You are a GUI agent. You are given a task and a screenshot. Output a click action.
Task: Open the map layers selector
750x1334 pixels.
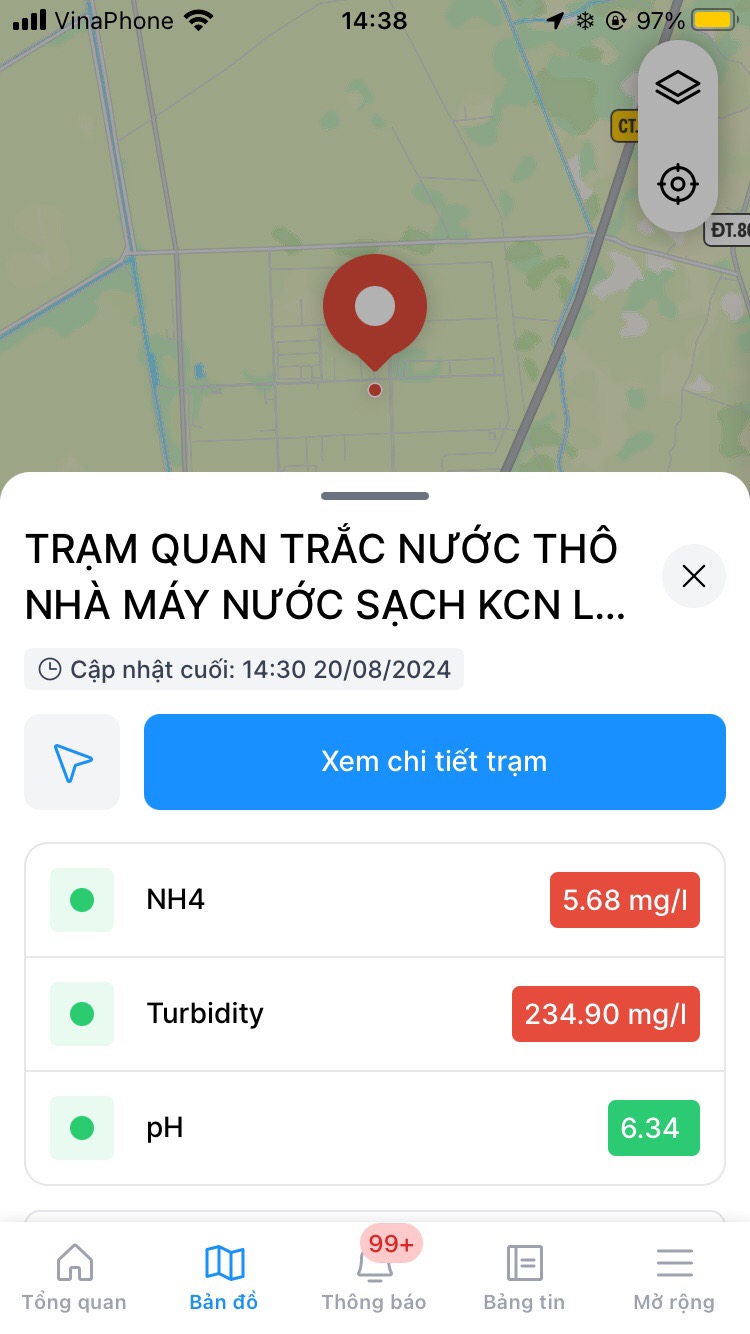pyautogui.click(x=678, y=88)
